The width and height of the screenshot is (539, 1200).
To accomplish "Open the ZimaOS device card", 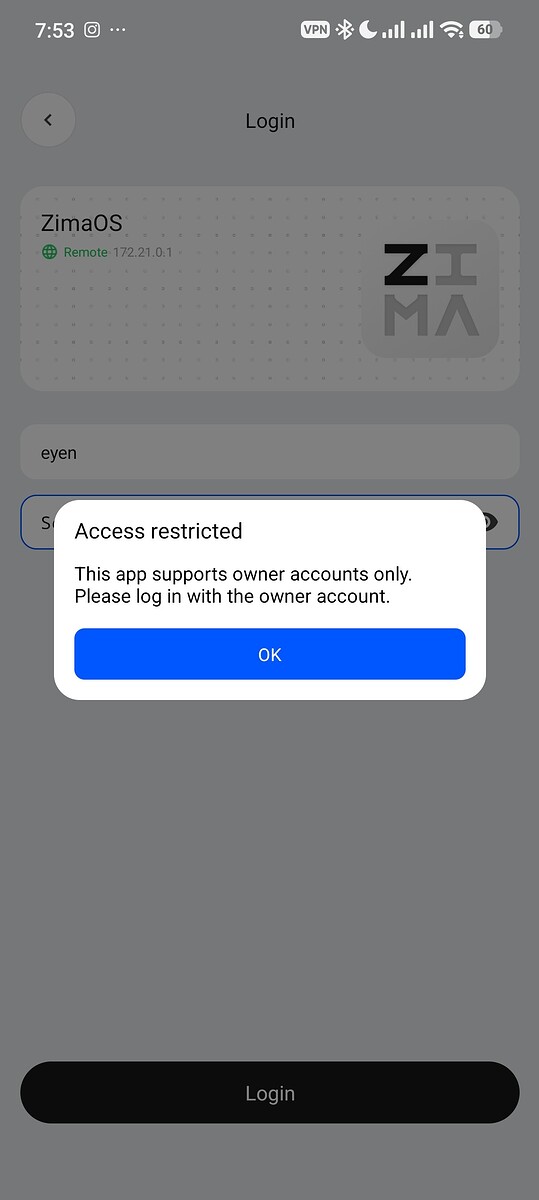I will click(269, 288).
